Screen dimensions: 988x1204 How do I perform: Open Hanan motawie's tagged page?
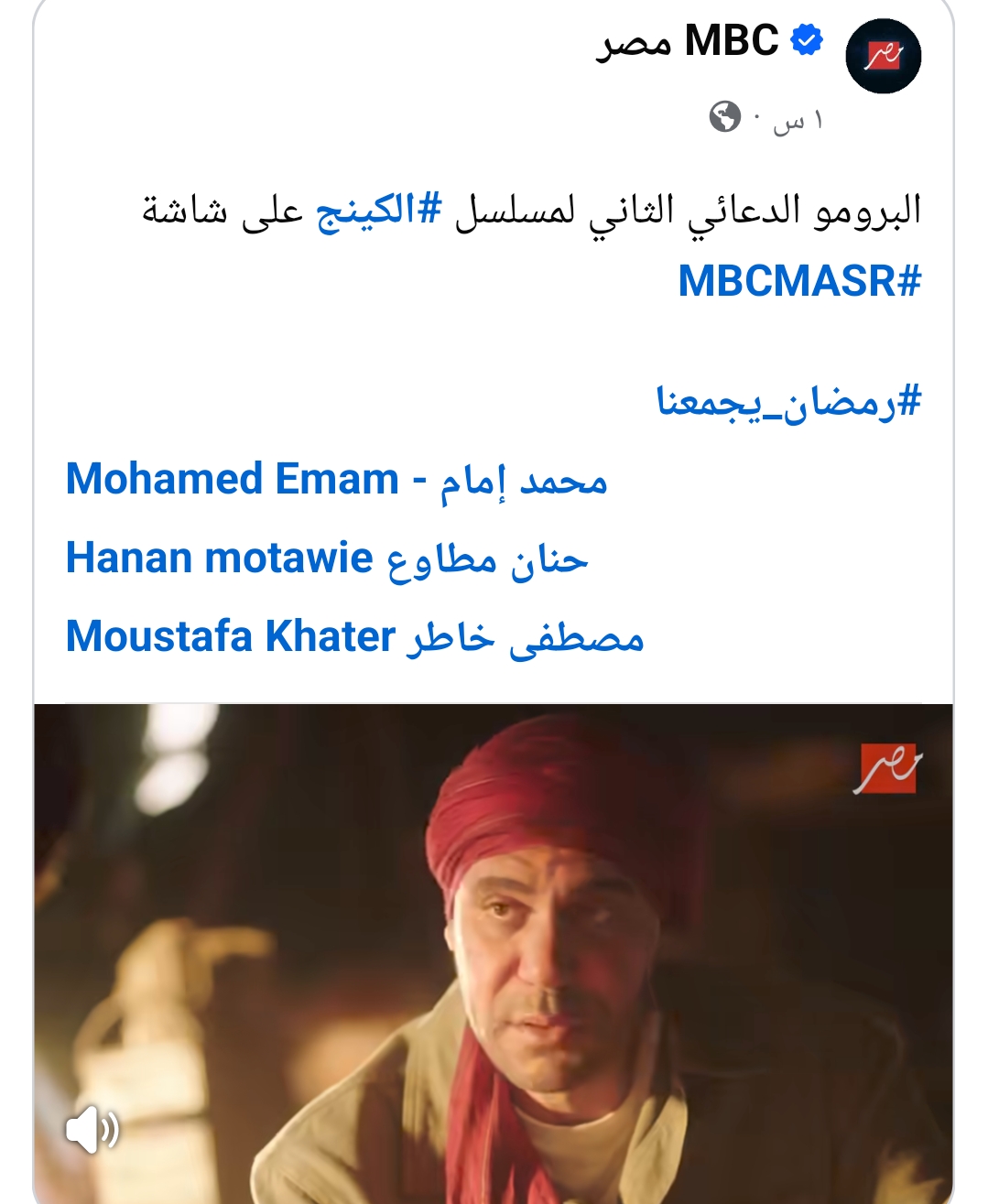327,559
